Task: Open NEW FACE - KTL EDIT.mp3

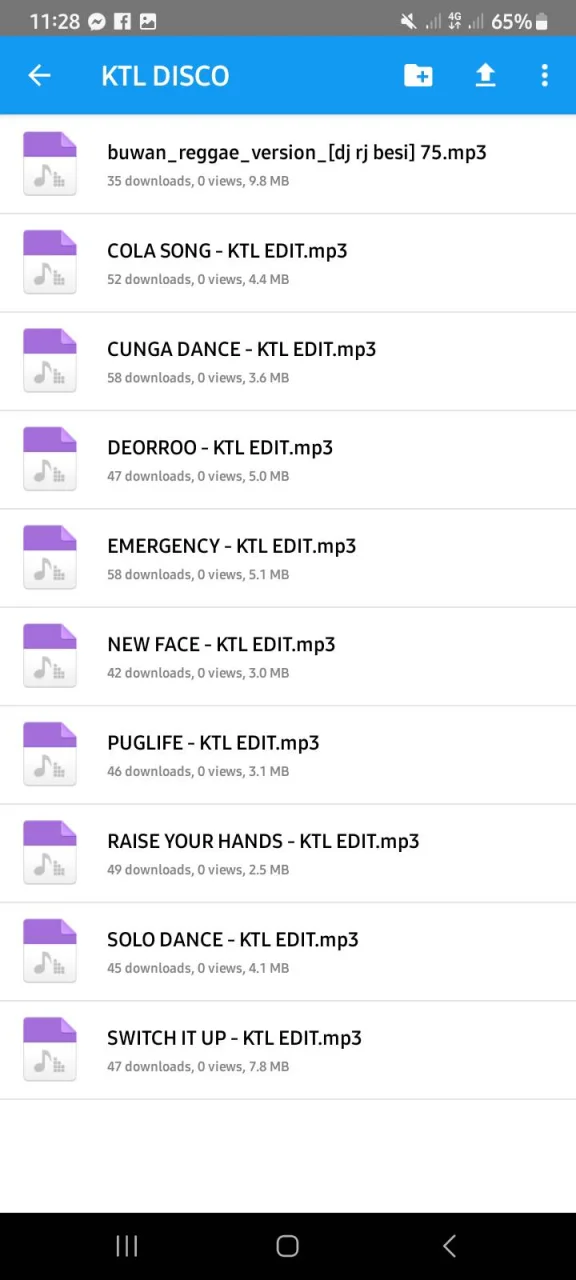Action: tap(288, 657)
